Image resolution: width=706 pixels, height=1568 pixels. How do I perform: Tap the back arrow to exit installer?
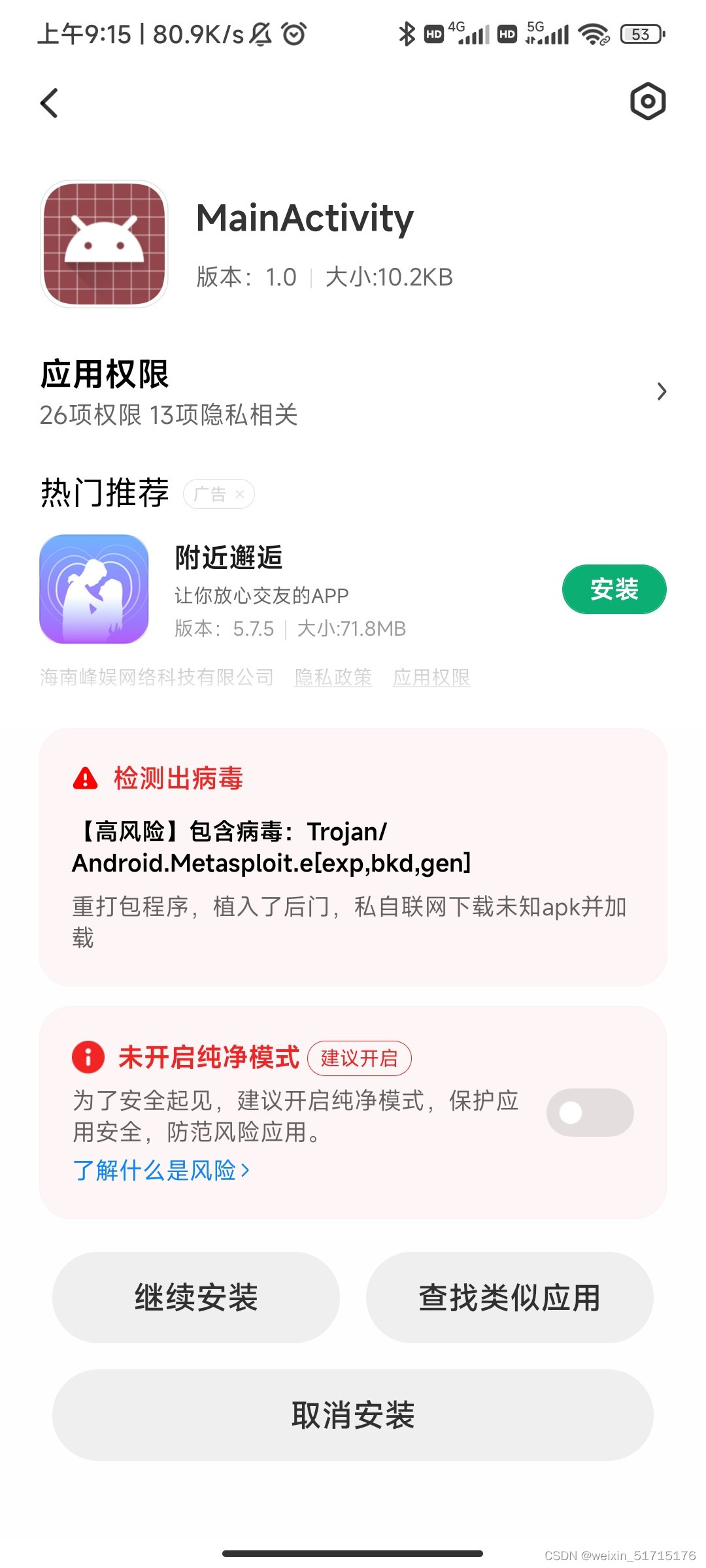49,103
